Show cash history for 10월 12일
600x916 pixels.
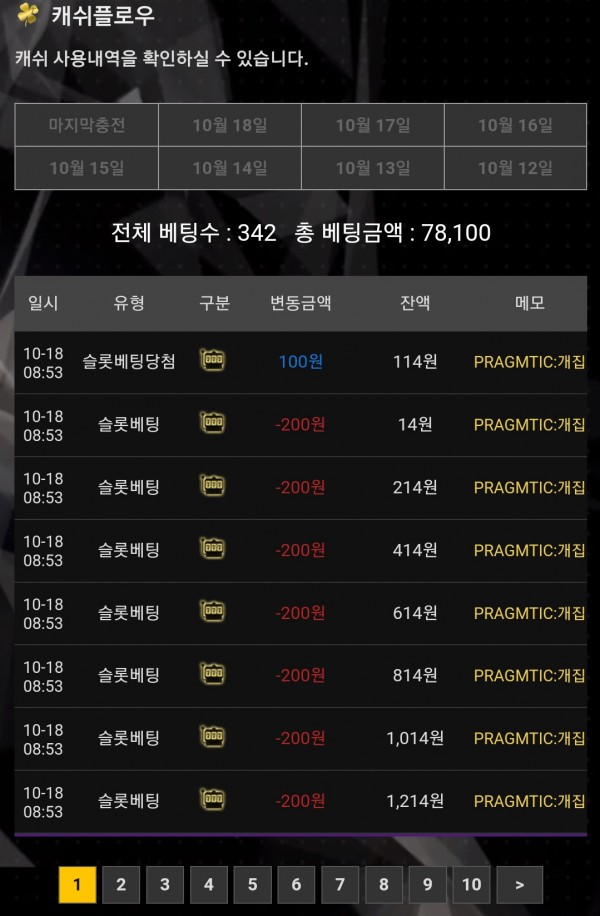(x=515, y=168)
